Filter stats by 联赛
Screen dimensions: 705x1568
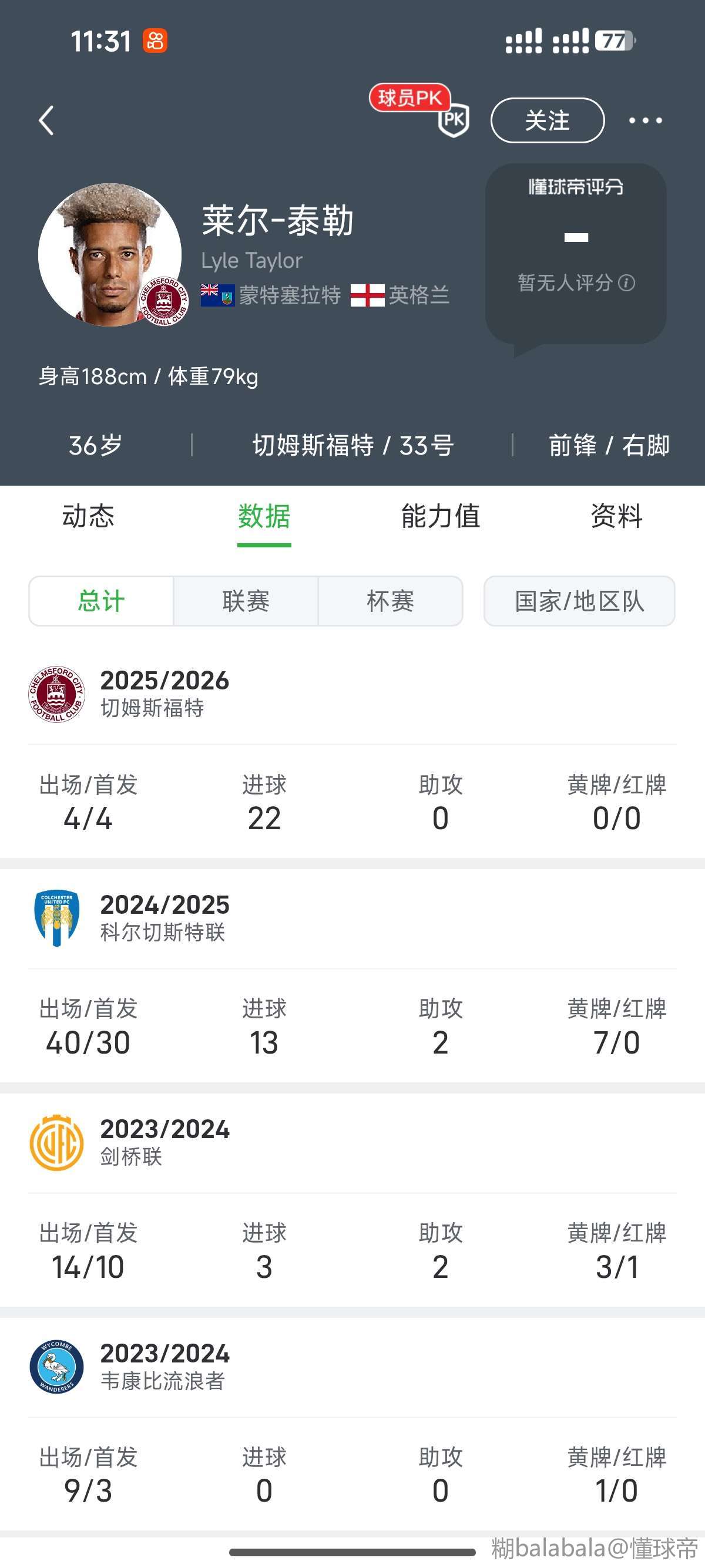pyautogui.click(x=246, y=601)
